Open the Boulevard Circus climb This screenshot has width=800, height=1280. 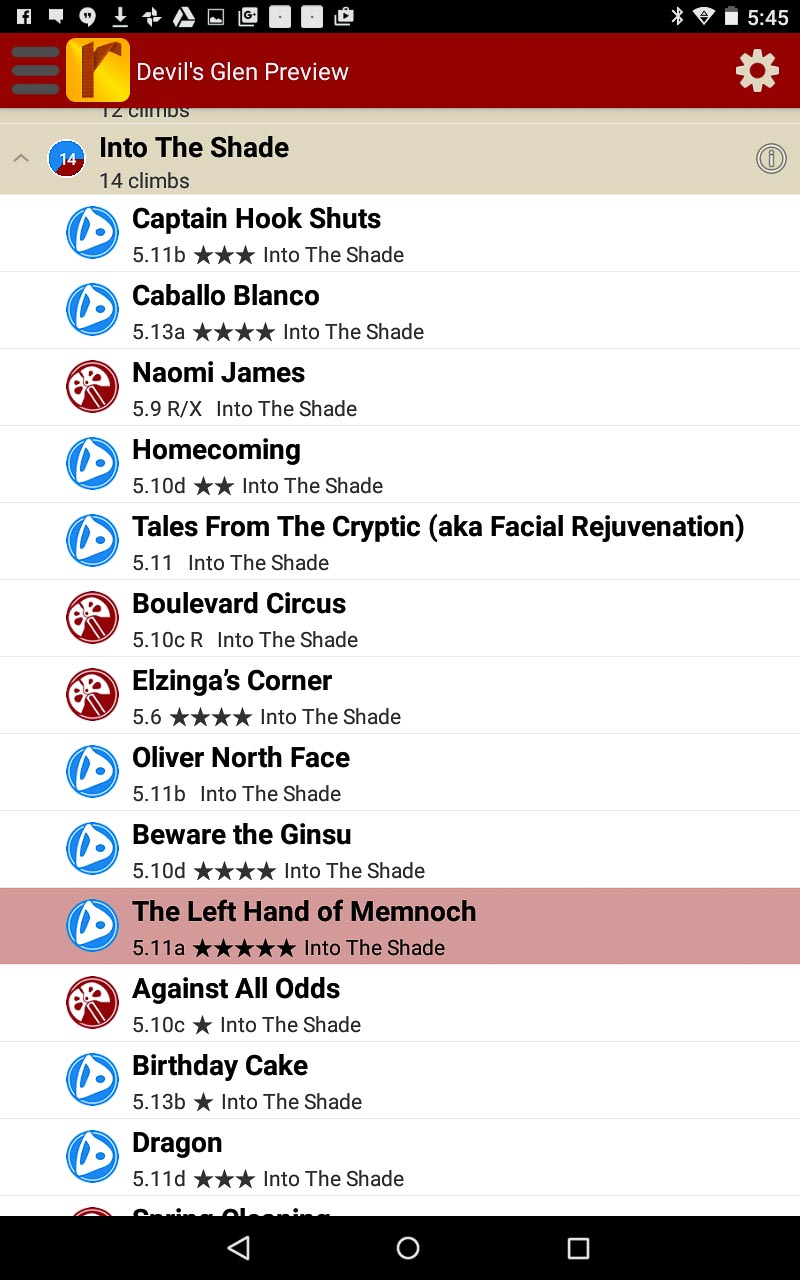(400, 618)
